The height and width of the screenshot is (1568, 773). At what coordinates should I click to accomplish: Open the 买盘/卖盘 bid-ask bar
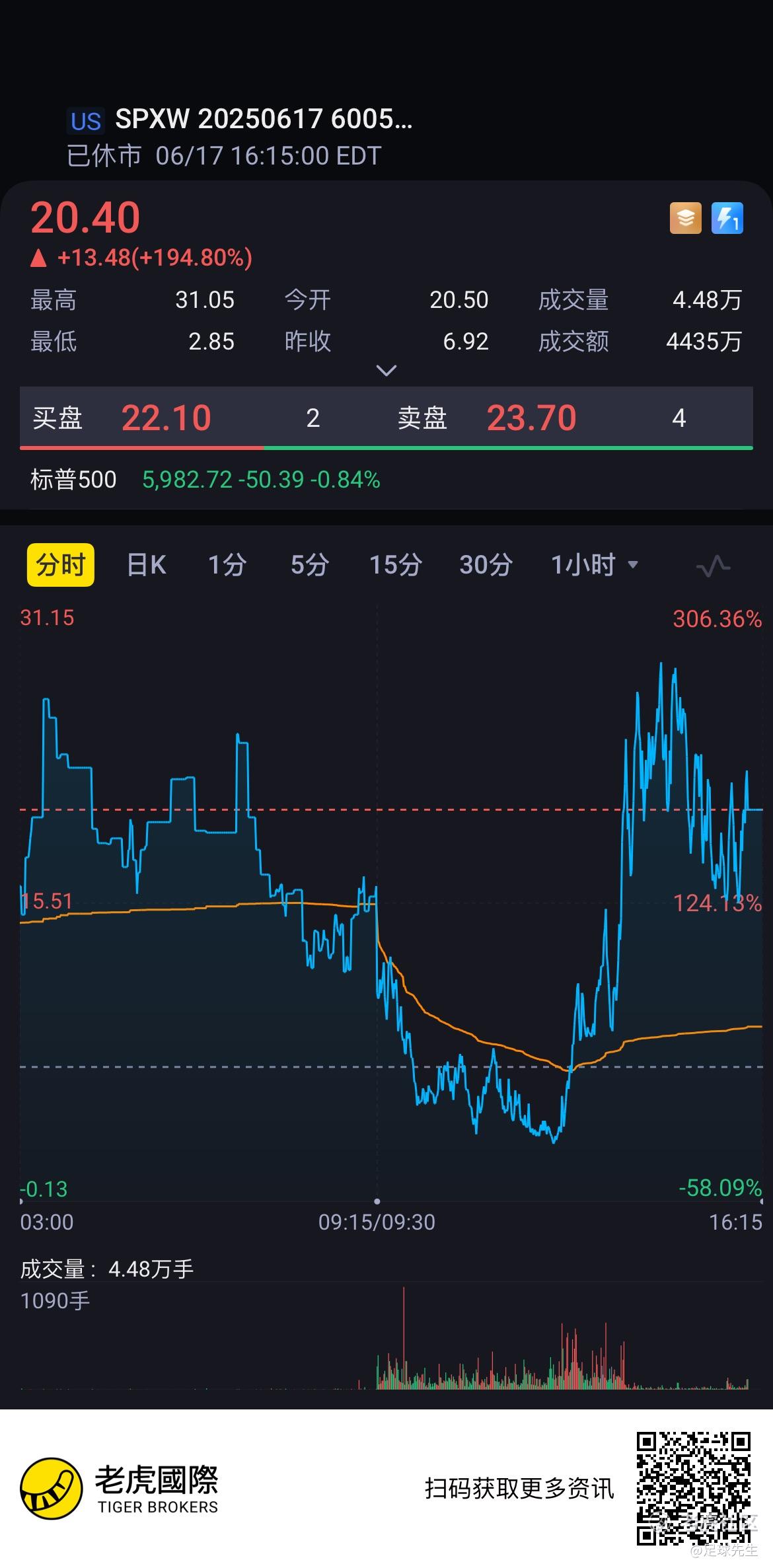[x=386, y=418]
